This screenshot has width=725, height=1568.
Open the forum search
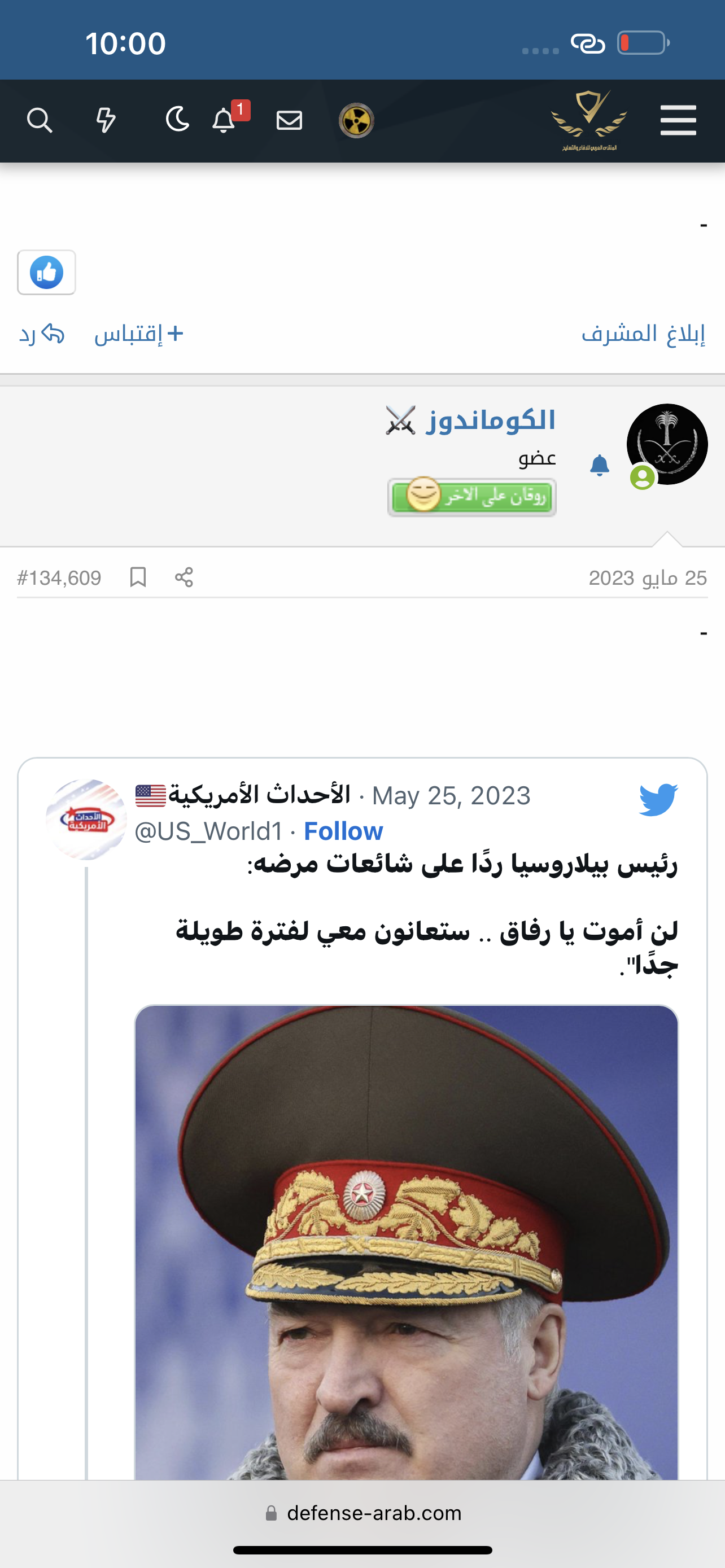[40, 121]
